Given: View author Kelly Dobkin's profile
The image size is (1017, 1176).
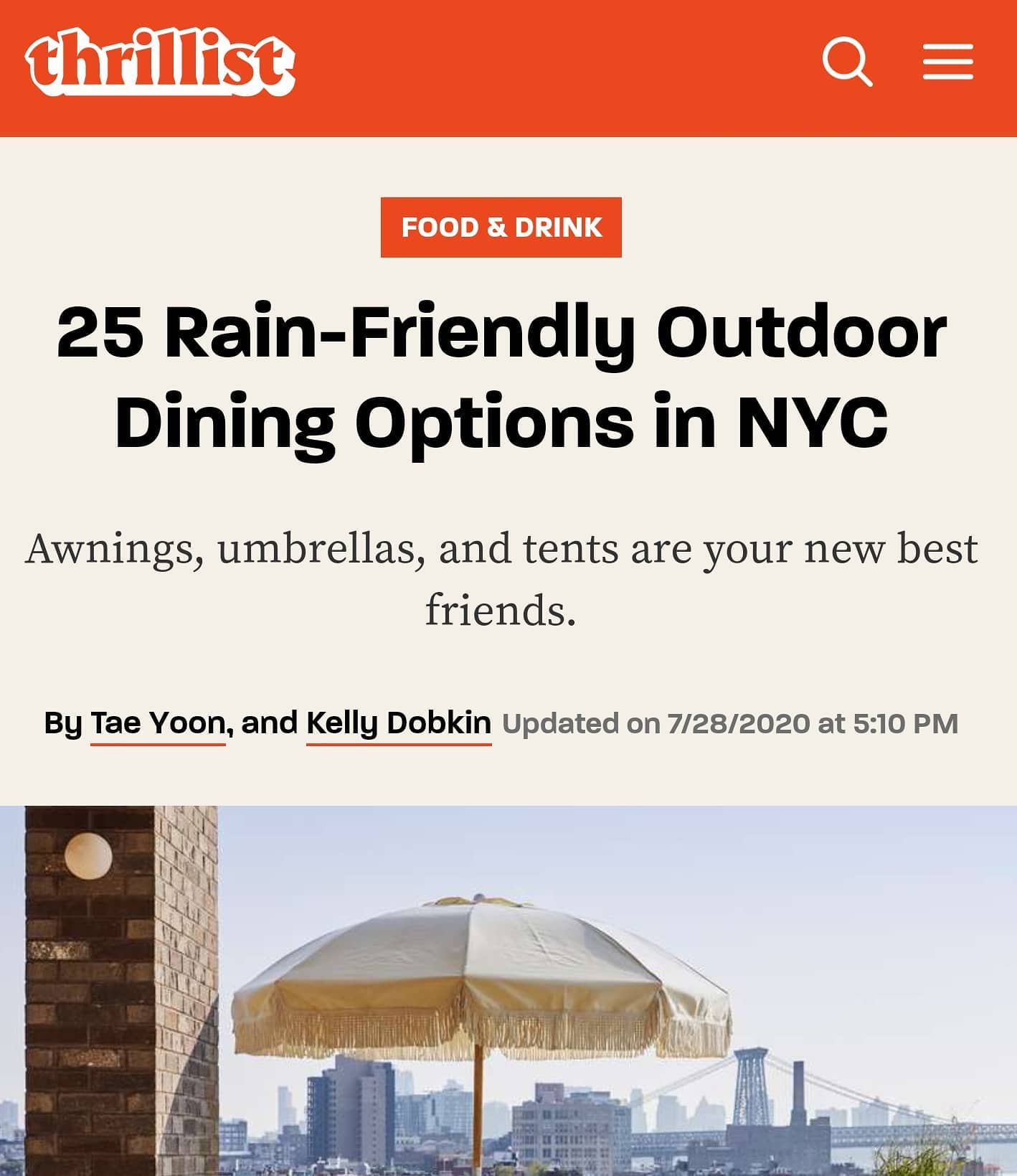Looking at the screenshot, I should tap(399, 723).
